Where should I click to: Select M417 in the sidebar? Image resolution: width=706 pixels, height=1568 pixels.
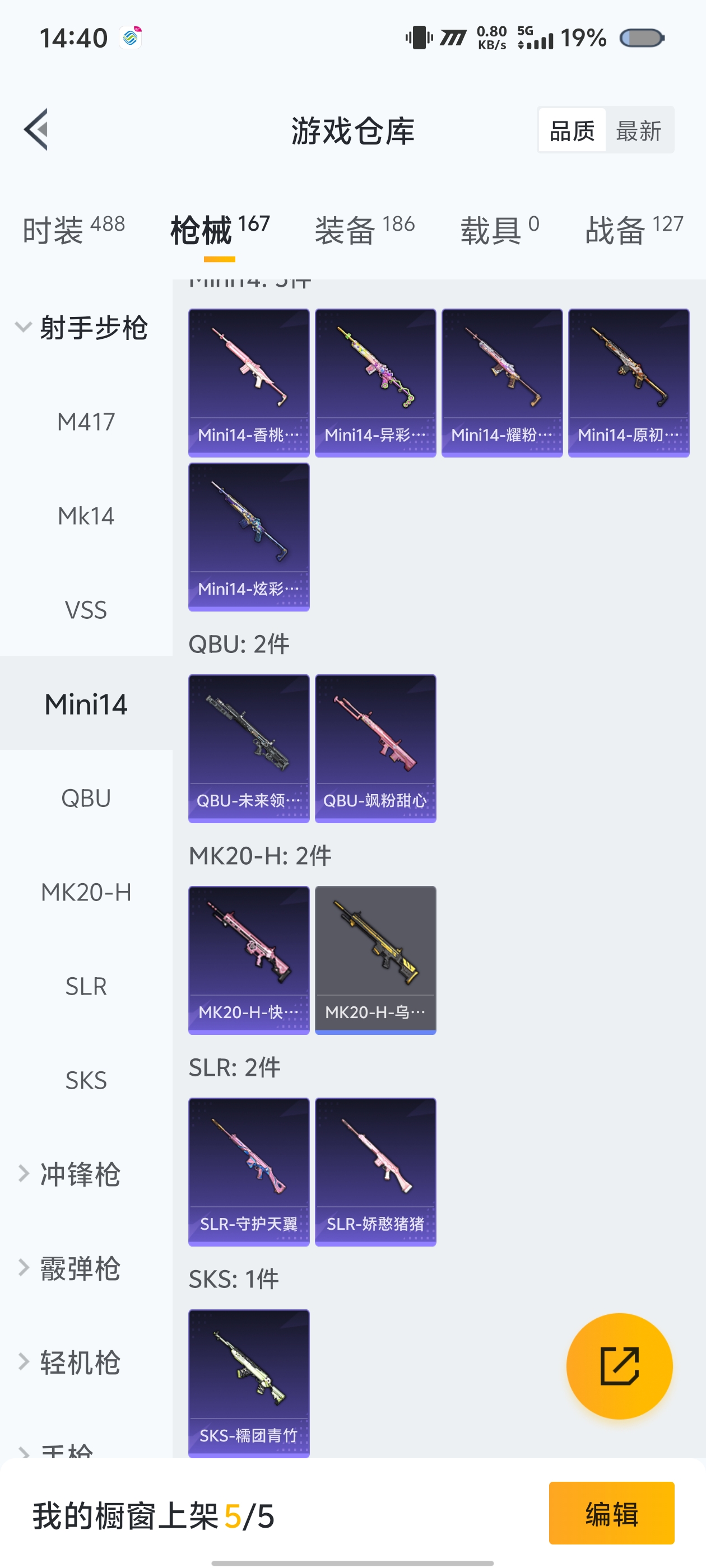(x=86, y=422)
